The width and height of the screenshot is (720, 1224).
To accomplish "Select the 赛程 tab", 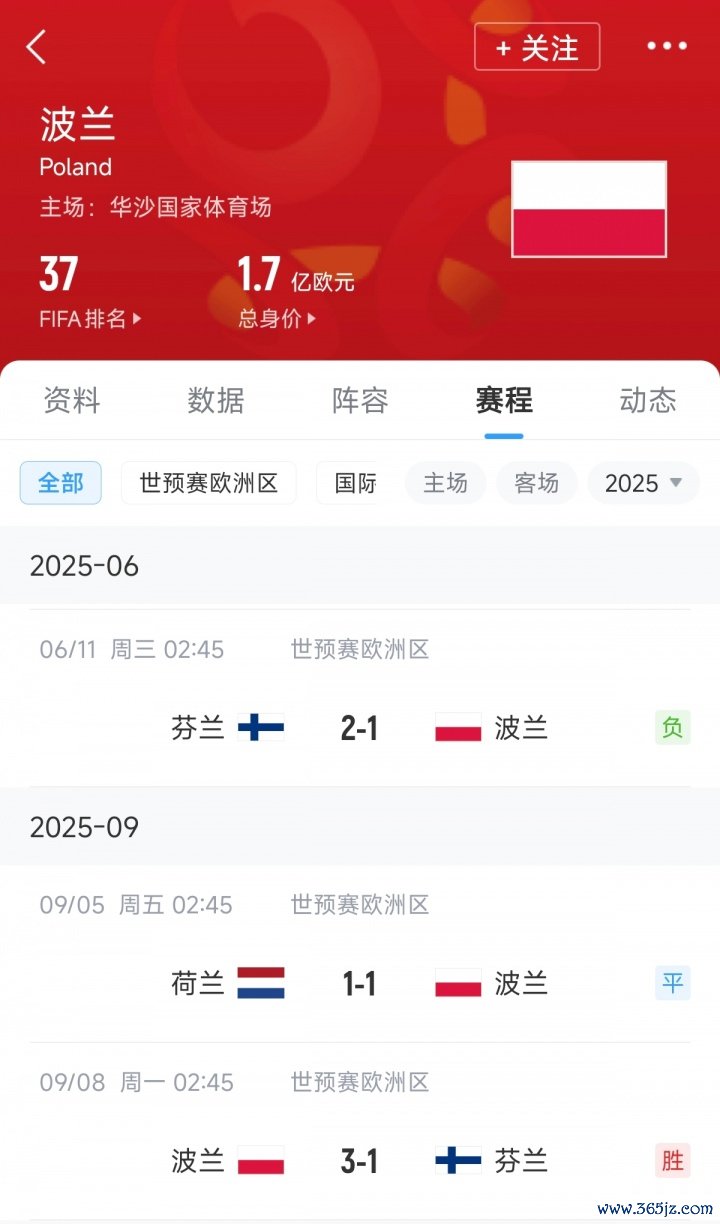I will click(504, 400).
